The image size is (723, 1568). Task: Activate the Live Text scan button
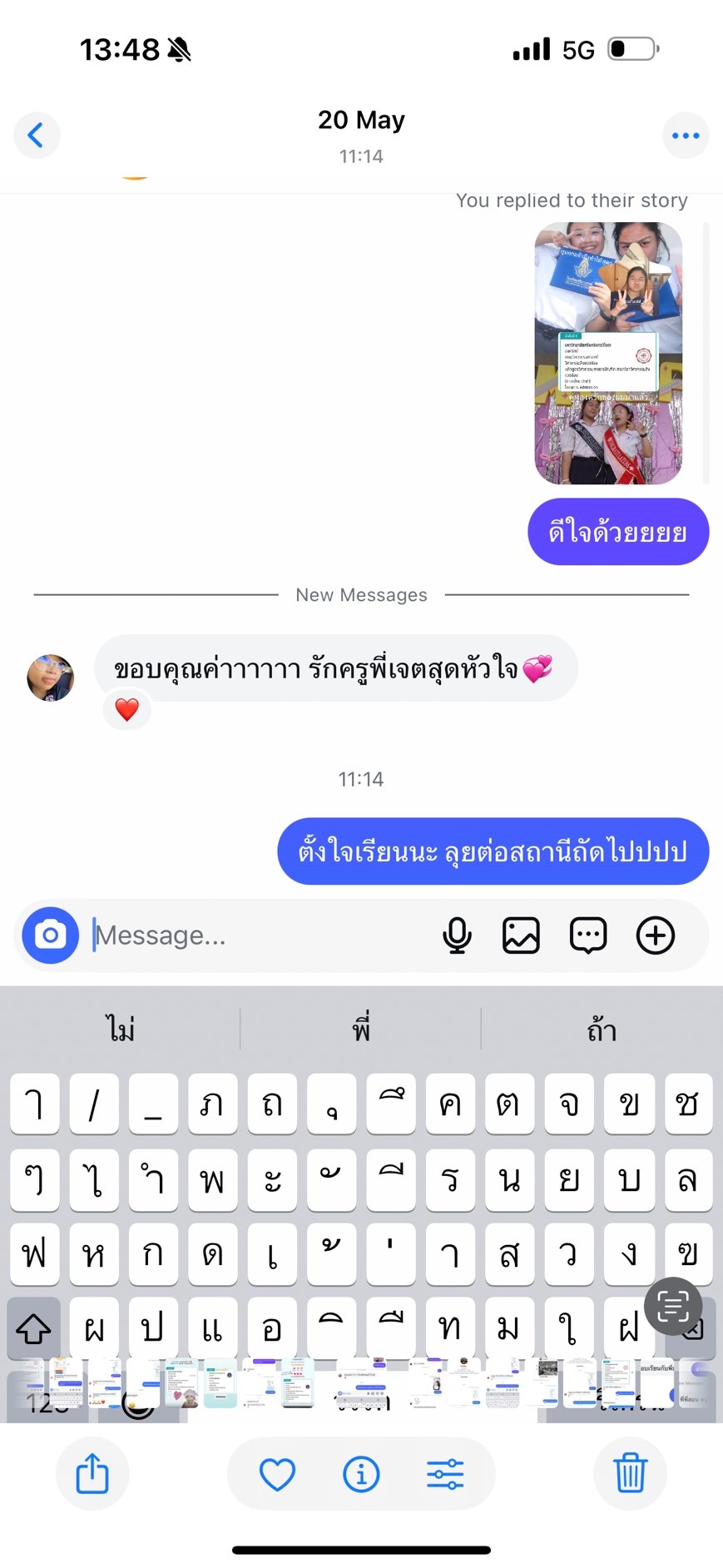click(672, 1306)
